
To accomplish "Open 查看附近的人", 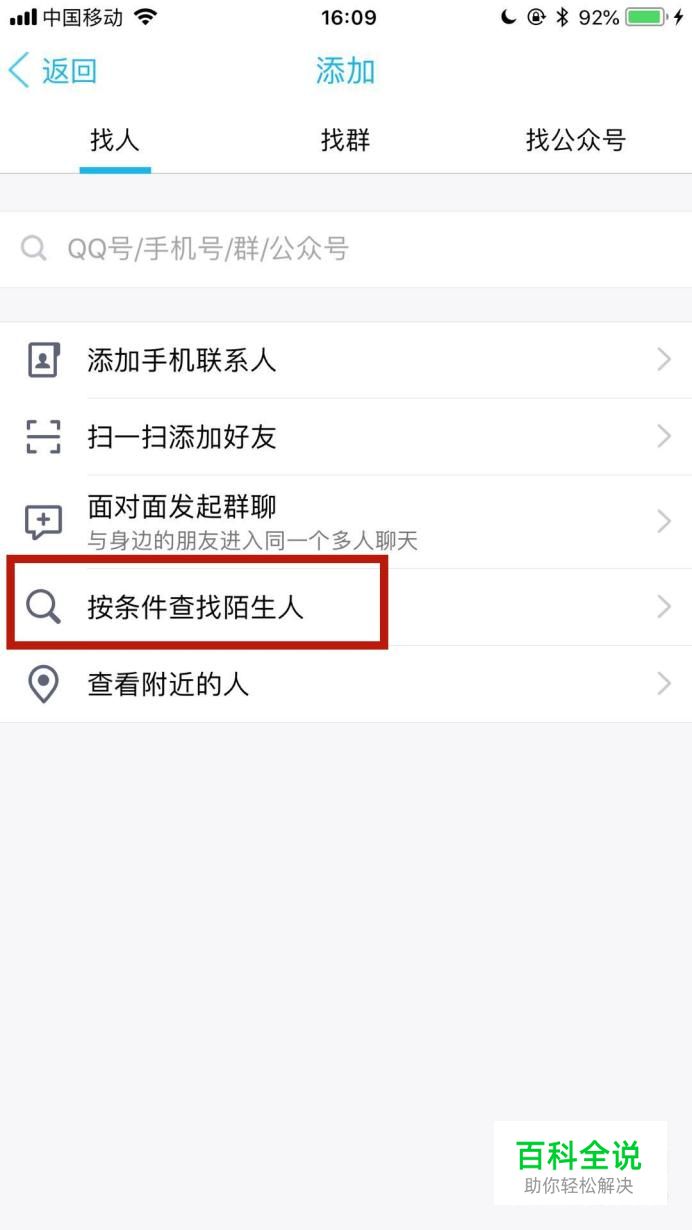I will [346, 684].
